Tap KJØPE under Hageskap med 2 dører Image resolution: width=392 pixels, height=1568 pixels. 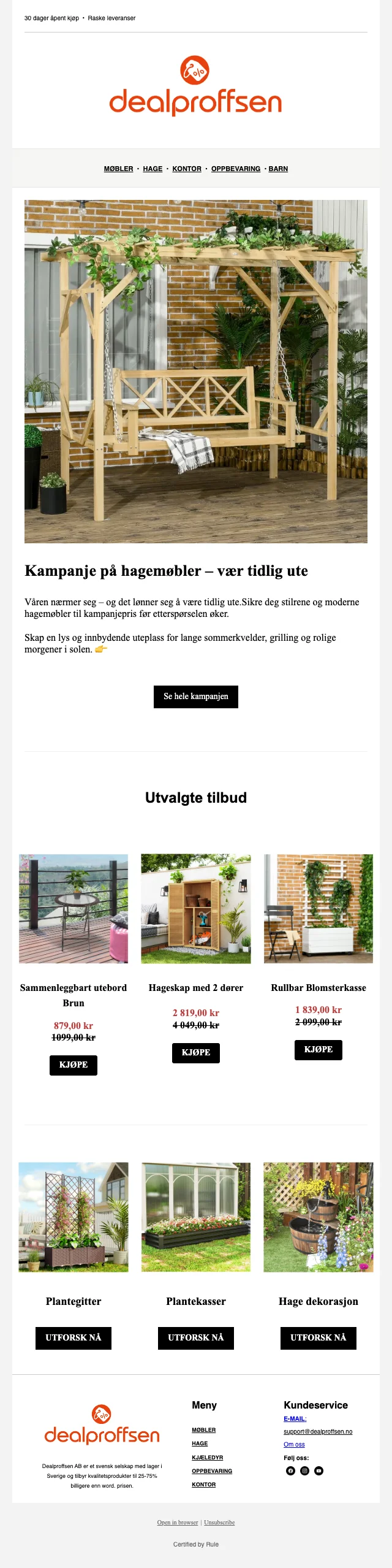(196, 1052)
